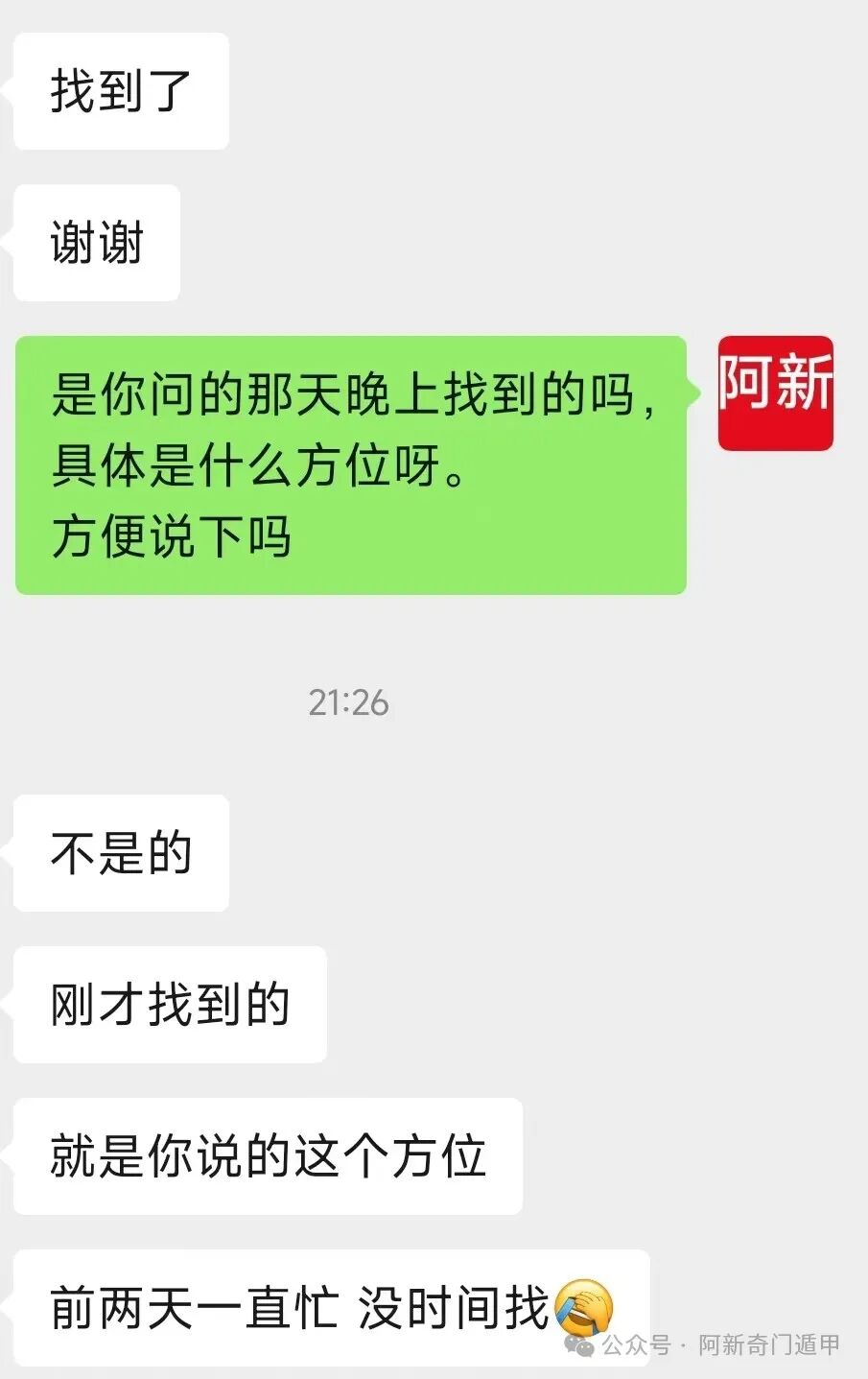The width and height of the screenshot is (868, 1379).
Task: Tap the 谢谢 chat bubble
Action: click(x=94, y=243)
